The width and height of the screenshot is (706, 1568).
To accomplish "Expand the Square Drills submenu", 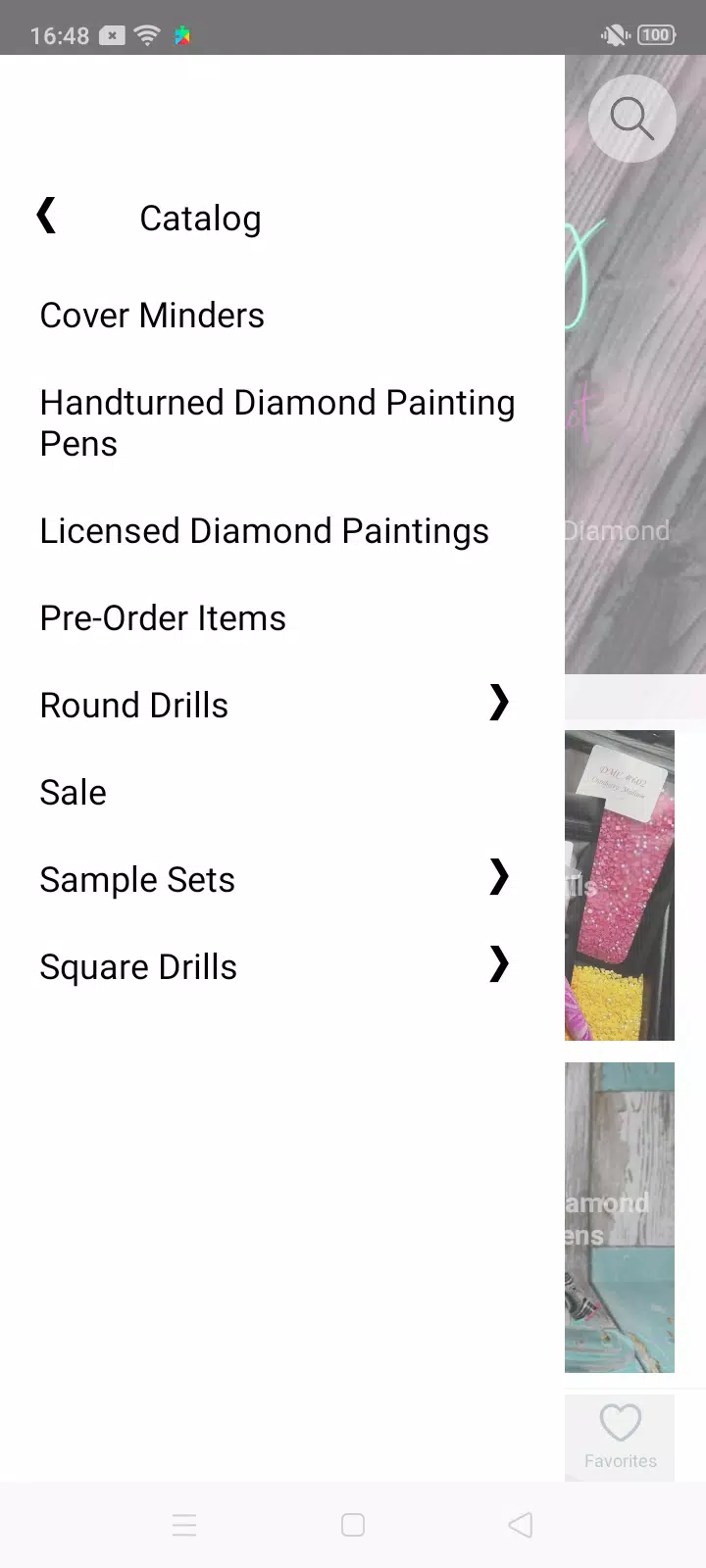I will click(499, 965).
